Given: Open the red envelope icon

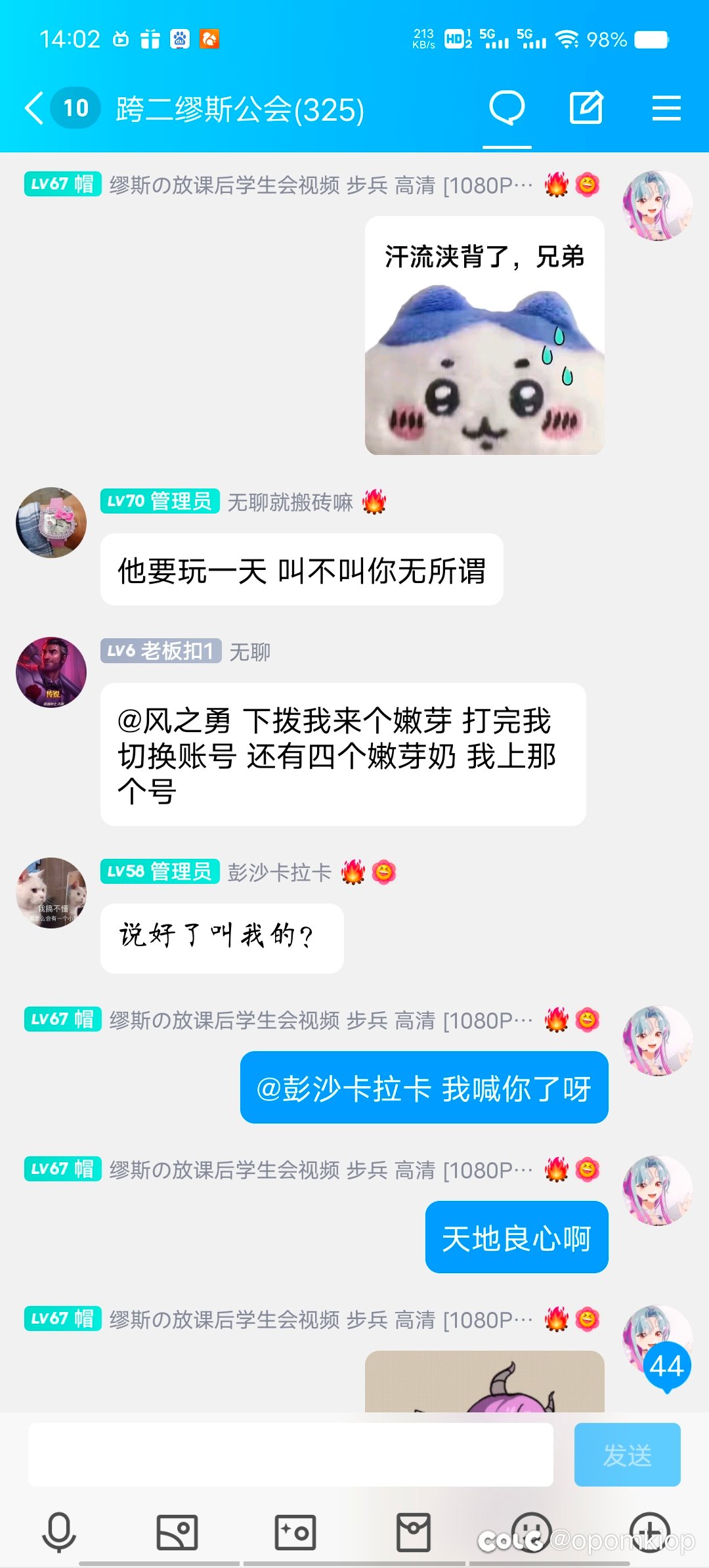Looking at the screenshot, I should pyautogui.click(x=414, y=1533).
